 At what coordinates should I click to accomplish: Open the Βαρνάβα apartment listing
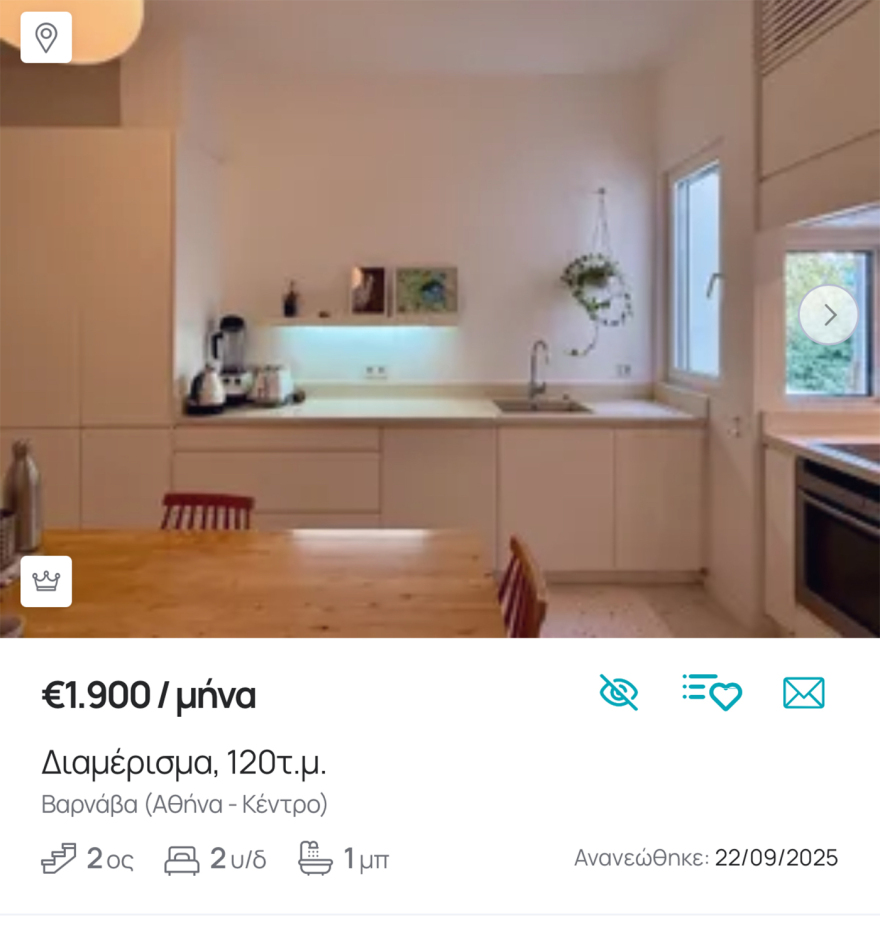click(184, 763)
